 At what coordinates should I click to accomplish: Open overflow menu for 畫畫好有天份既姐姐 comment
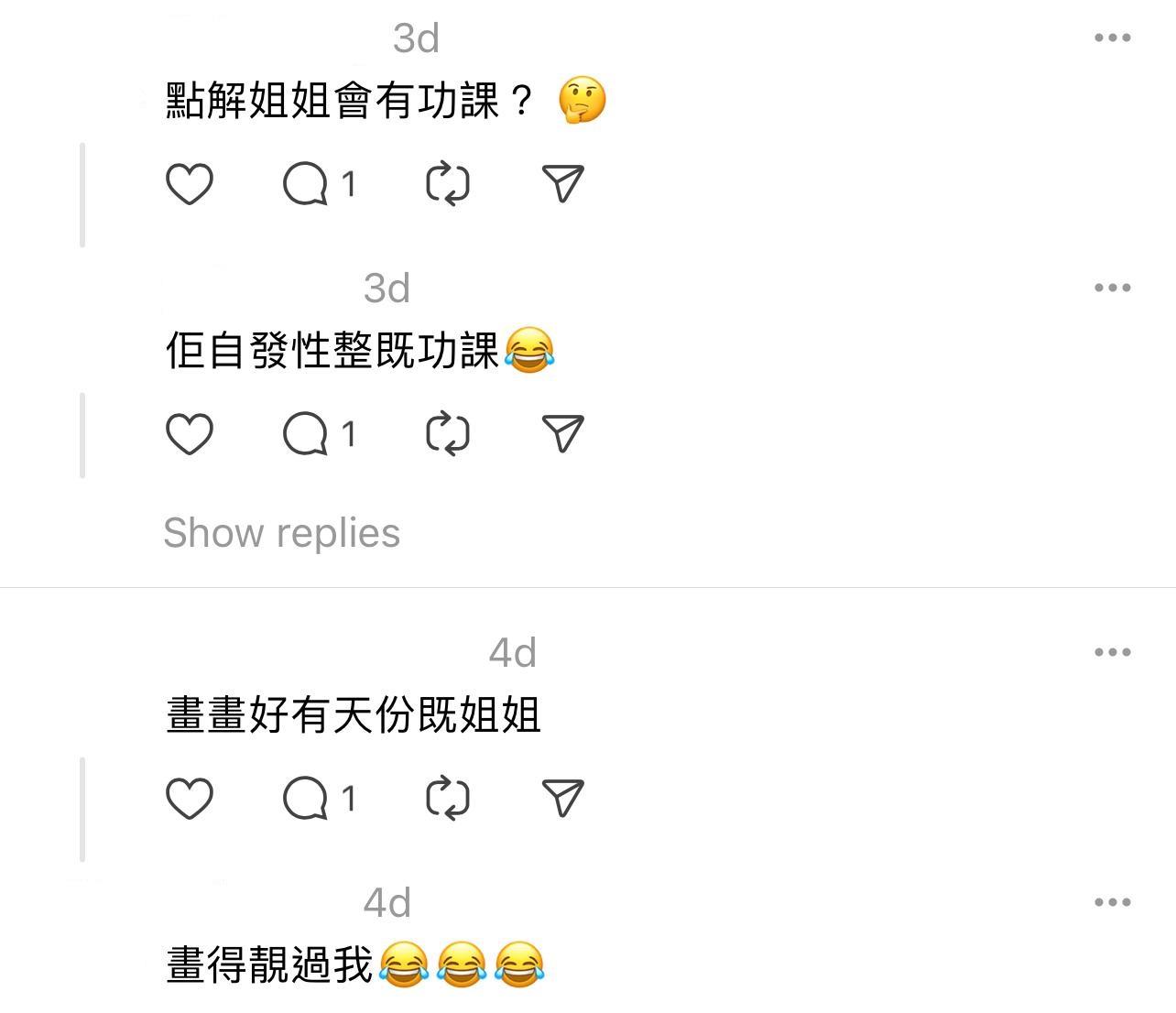1112,652
